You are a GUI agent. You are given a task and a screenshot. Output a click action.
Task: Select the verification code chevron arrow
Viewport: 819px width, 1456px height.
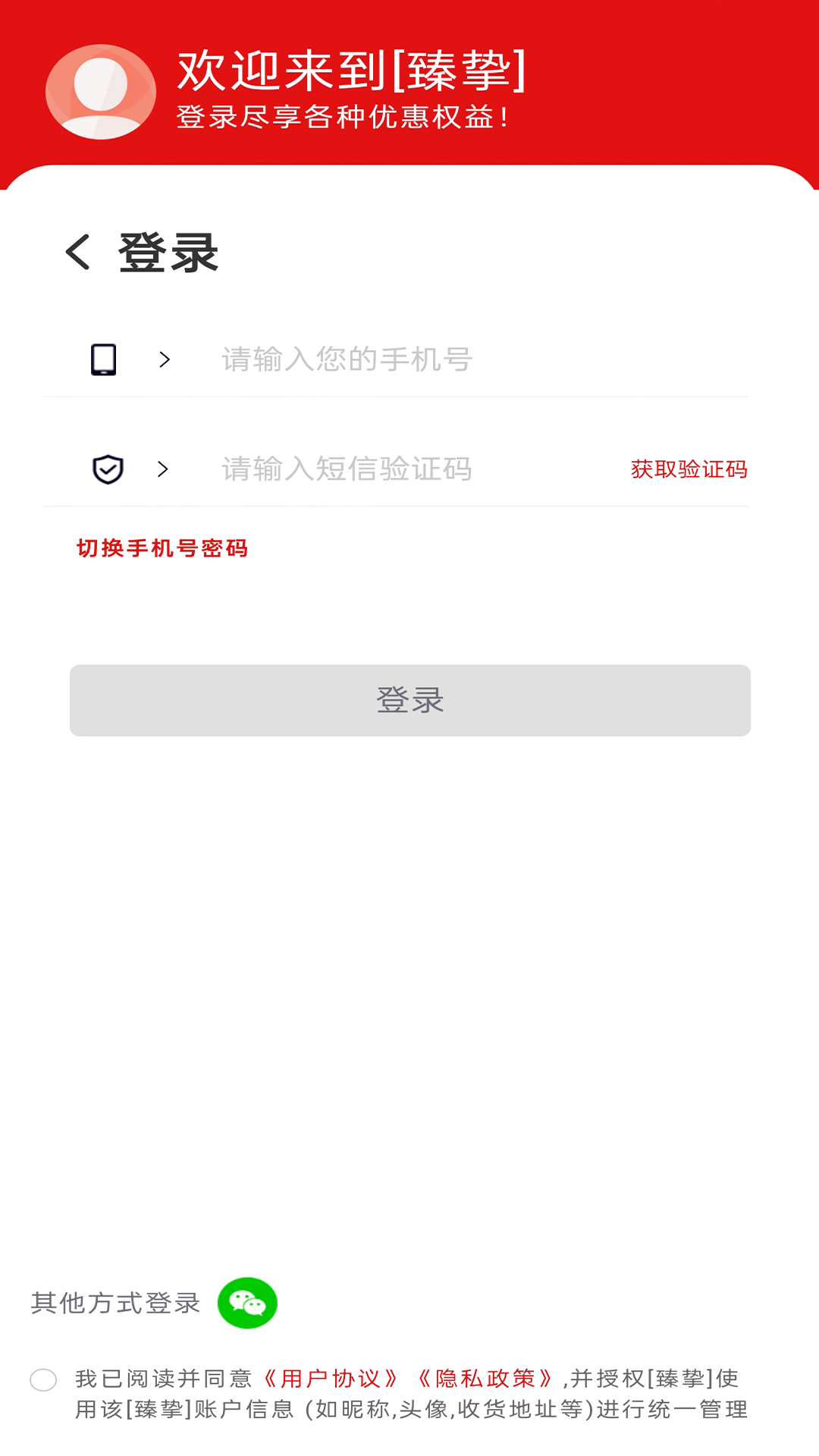(162, 469)
